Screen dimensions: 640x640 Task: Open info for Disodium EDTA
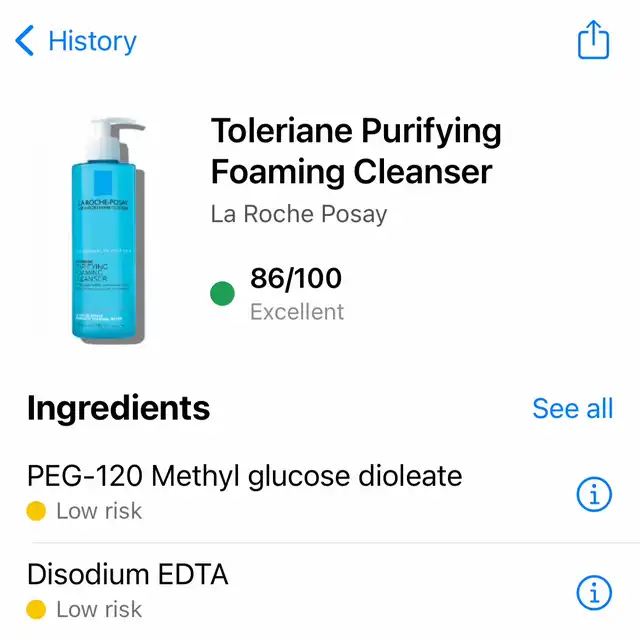[x=594, y=593]
